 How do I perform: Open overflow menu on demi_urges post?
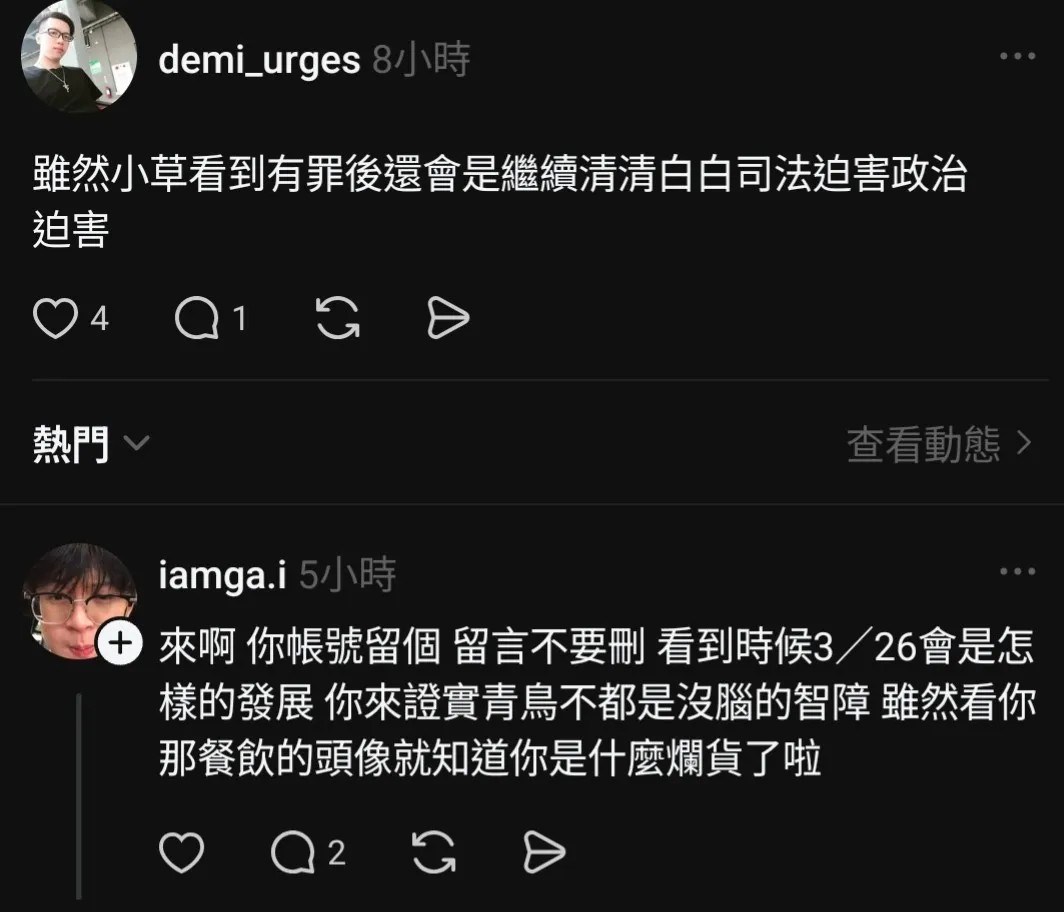coord(1017,57)
